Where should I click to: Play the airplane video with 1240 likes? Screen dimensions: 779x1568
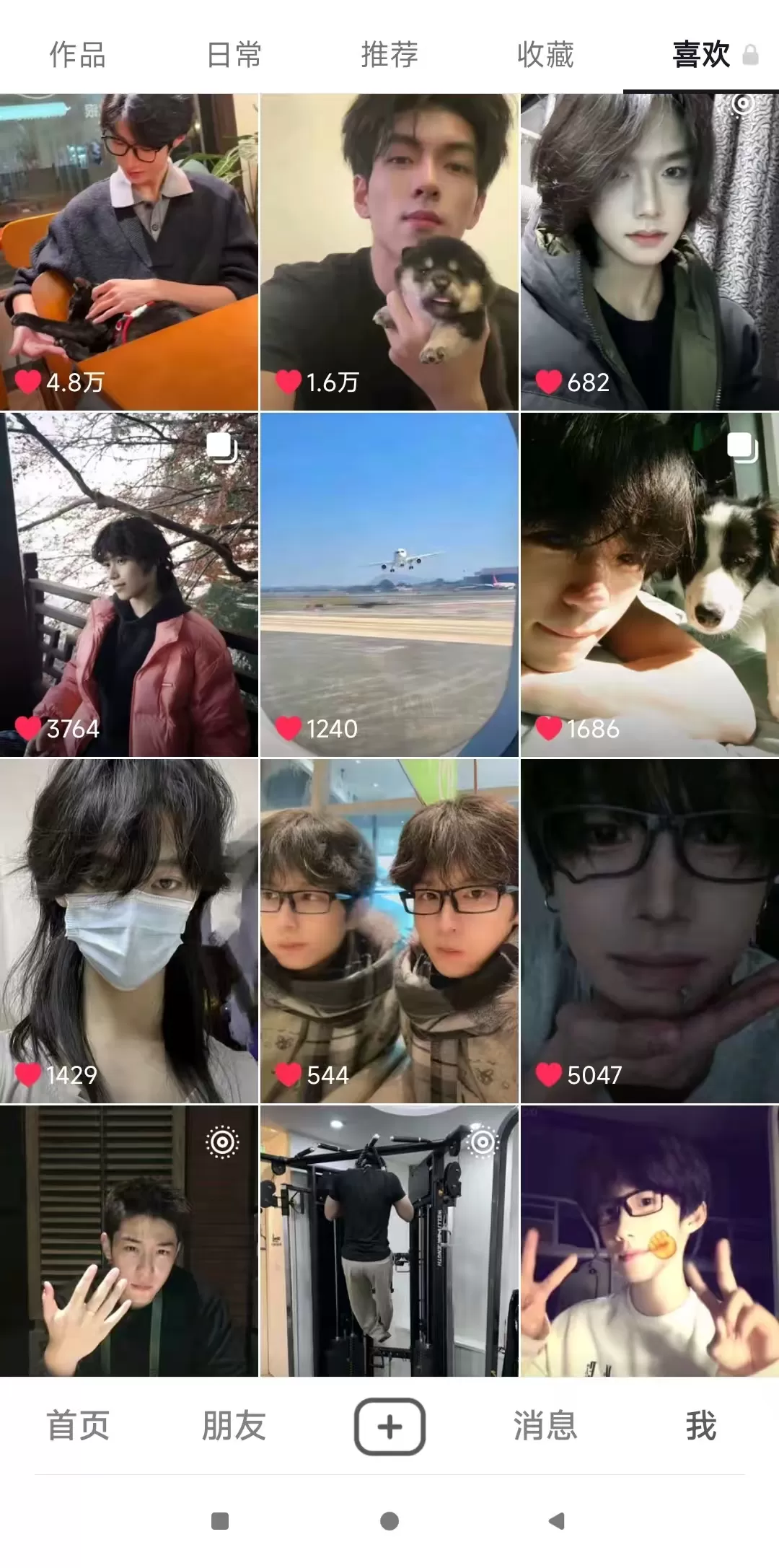389,584
